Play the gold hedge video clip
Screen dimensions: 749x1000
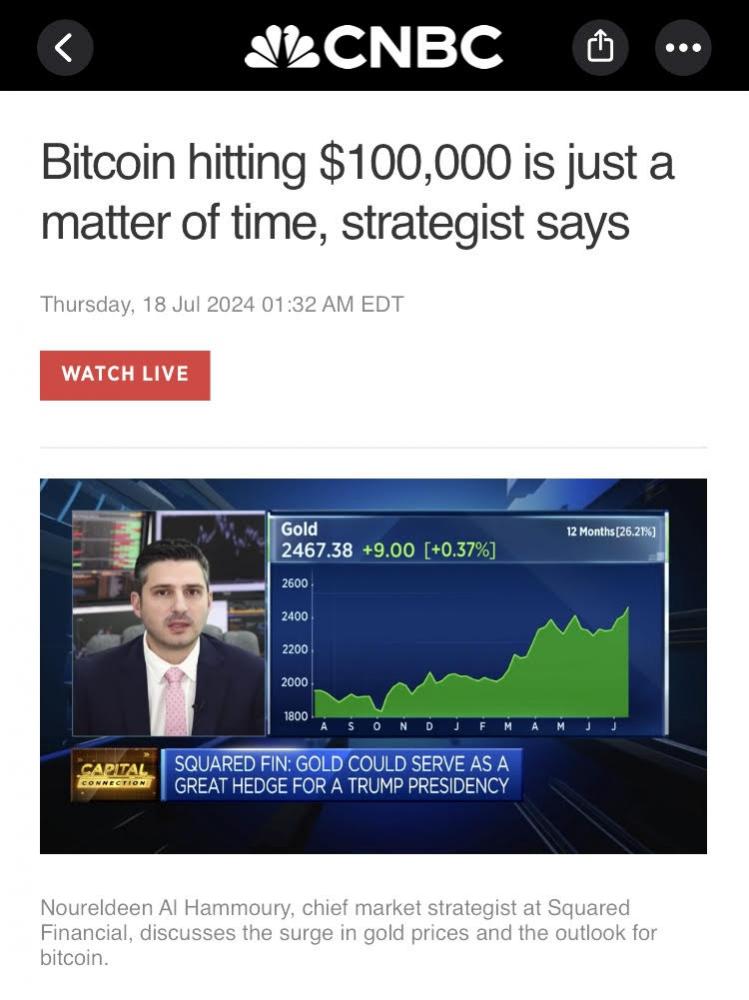pos(373,665)
